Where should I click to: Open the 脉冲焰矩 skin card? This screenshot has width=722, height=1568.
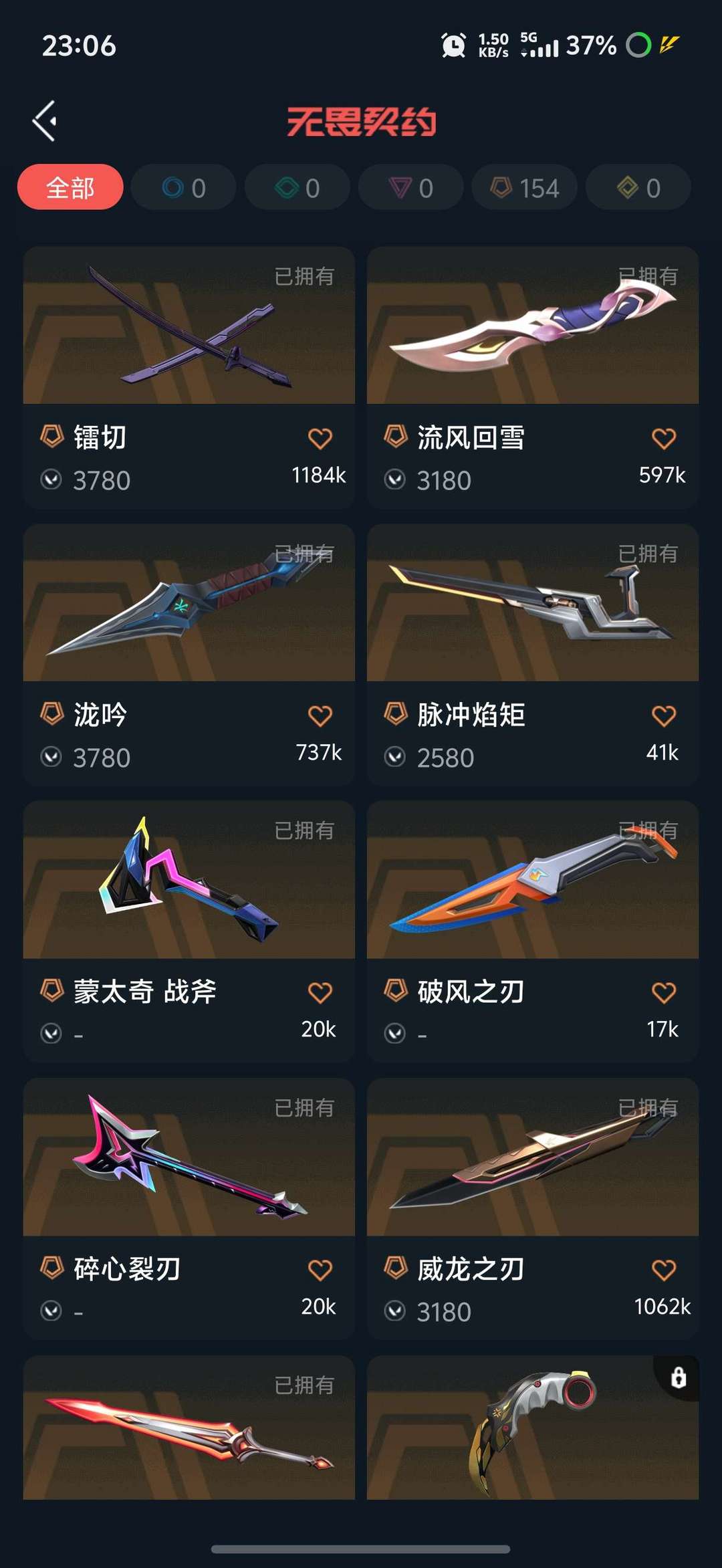(533, 655)
